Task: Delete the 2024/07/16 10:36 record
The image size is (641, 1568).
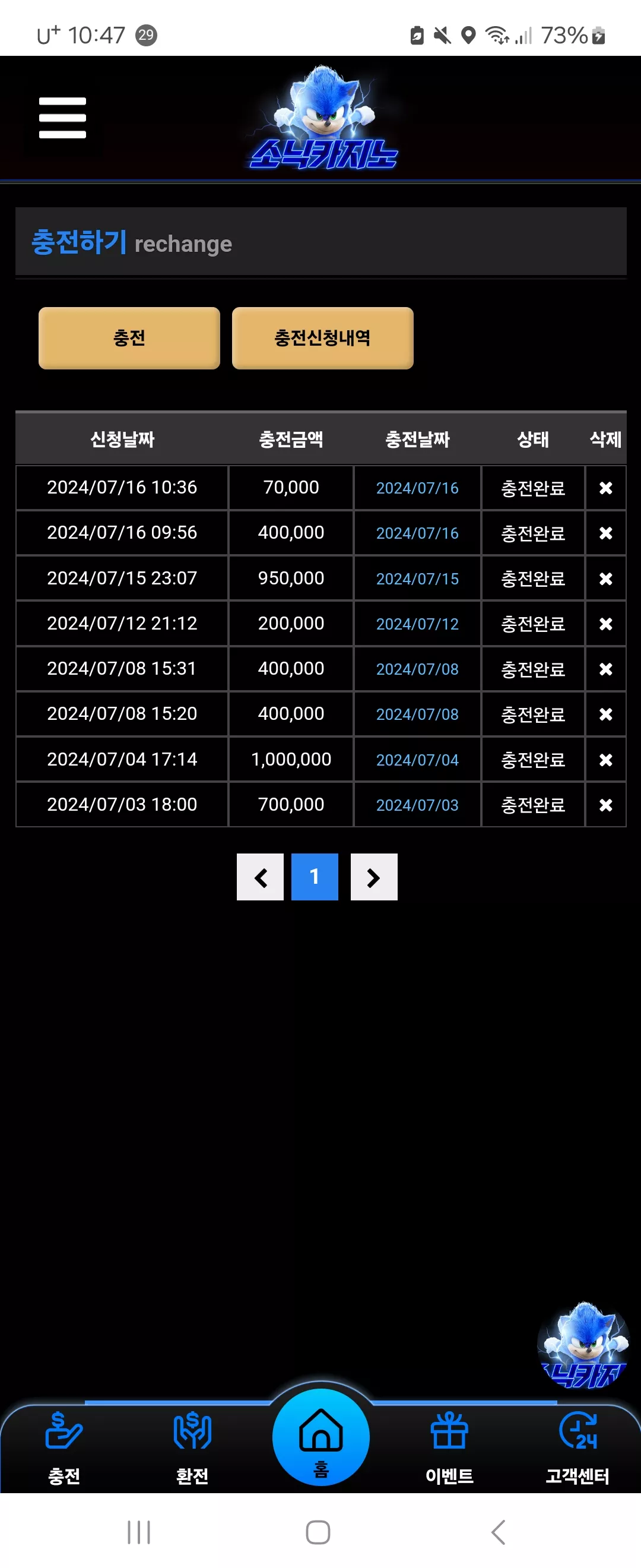Action: point(605,488)
